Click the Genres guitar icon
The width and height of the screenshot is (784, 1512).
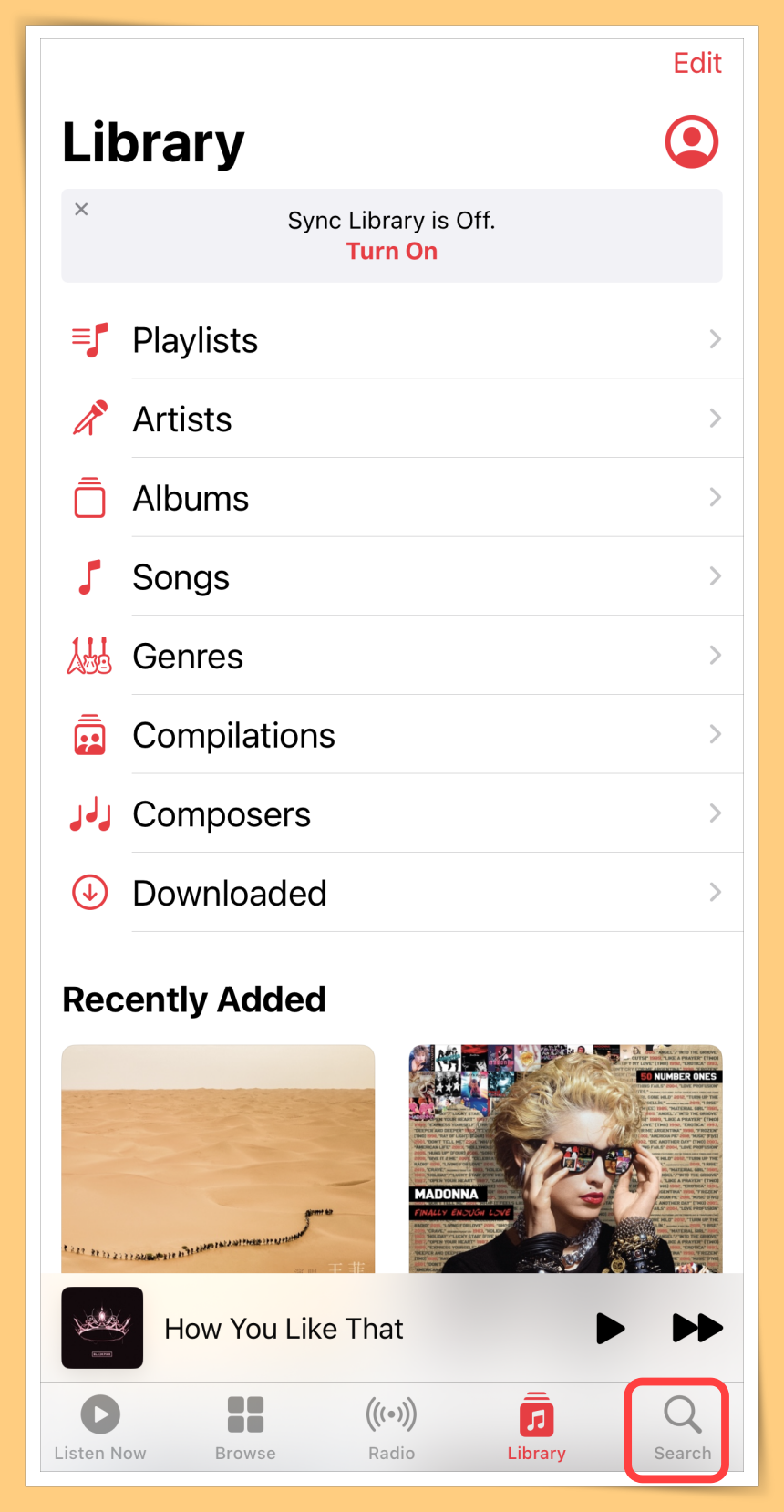[x=88, y=655]
